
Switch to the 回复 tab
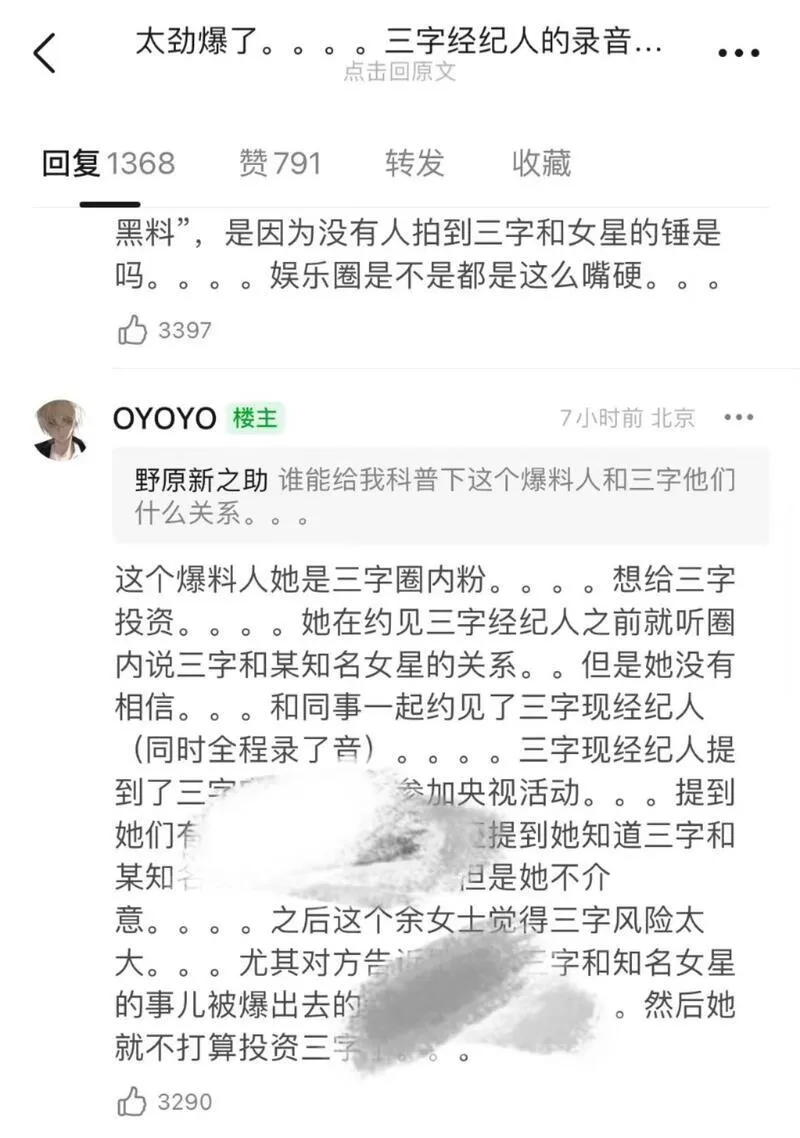(x=107, y=163)
